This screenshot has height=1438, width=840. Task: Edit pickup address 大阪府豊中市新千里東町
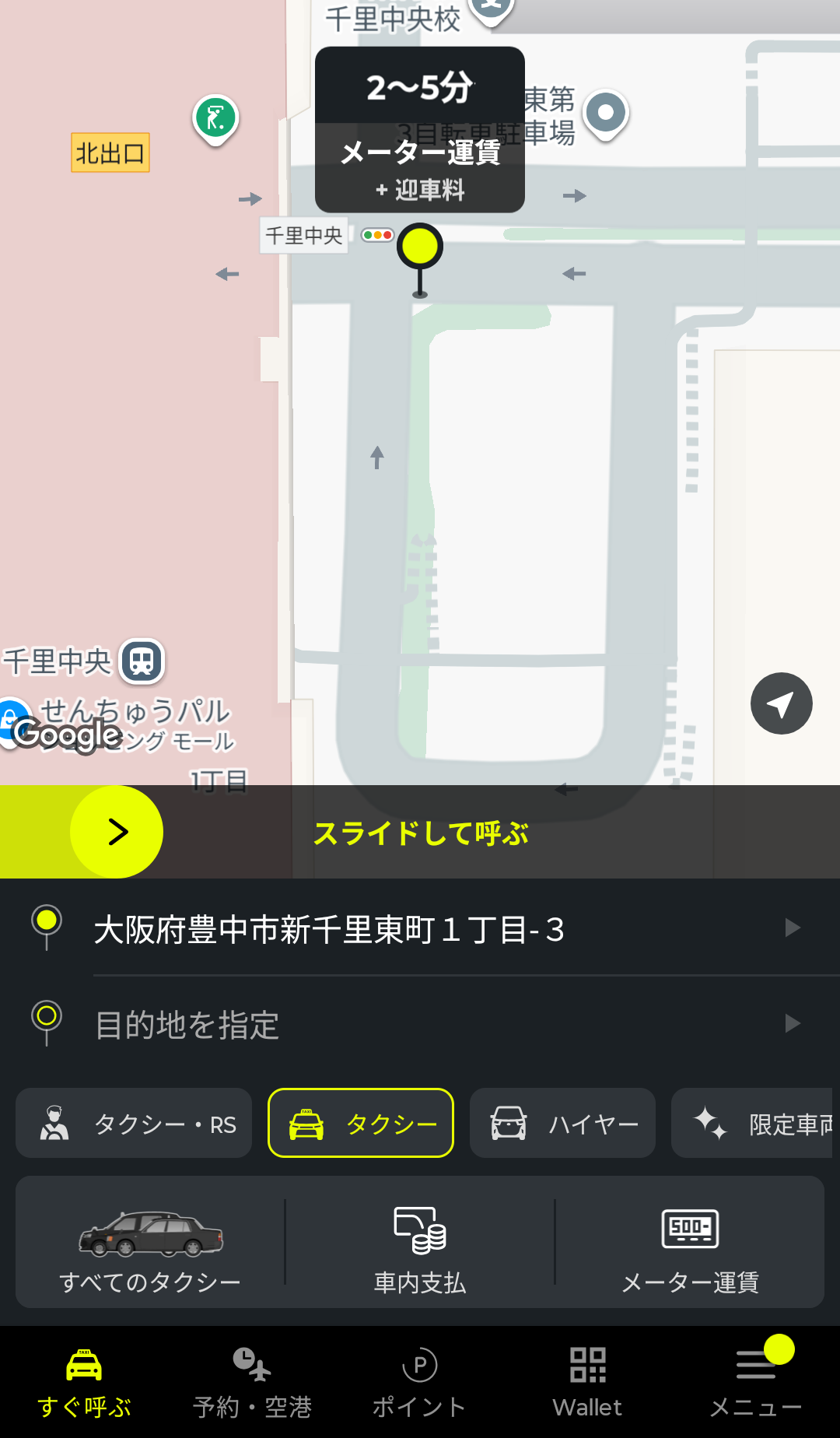(x=420, y=929)
